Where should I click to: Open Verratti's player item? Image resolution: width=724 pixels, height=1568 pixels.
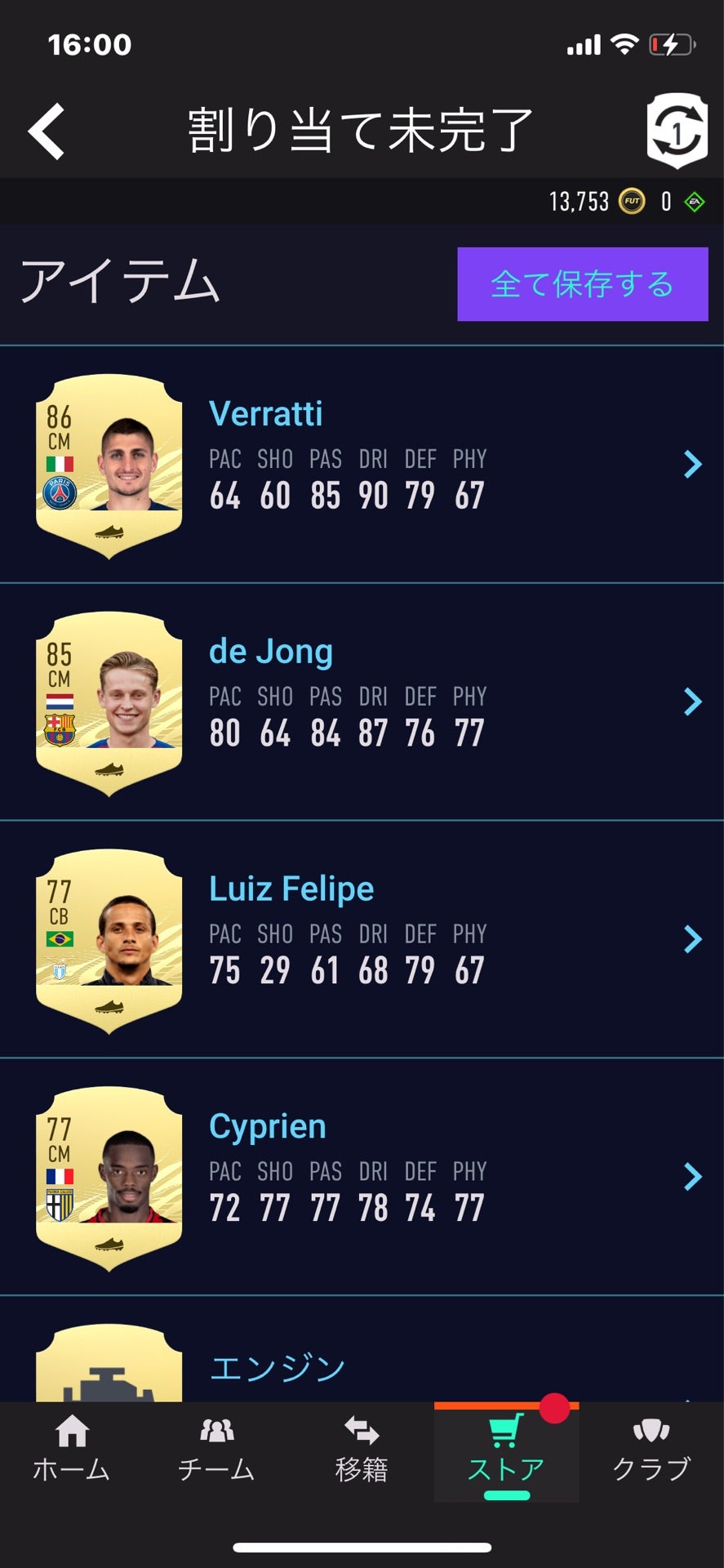coord(362,465)
